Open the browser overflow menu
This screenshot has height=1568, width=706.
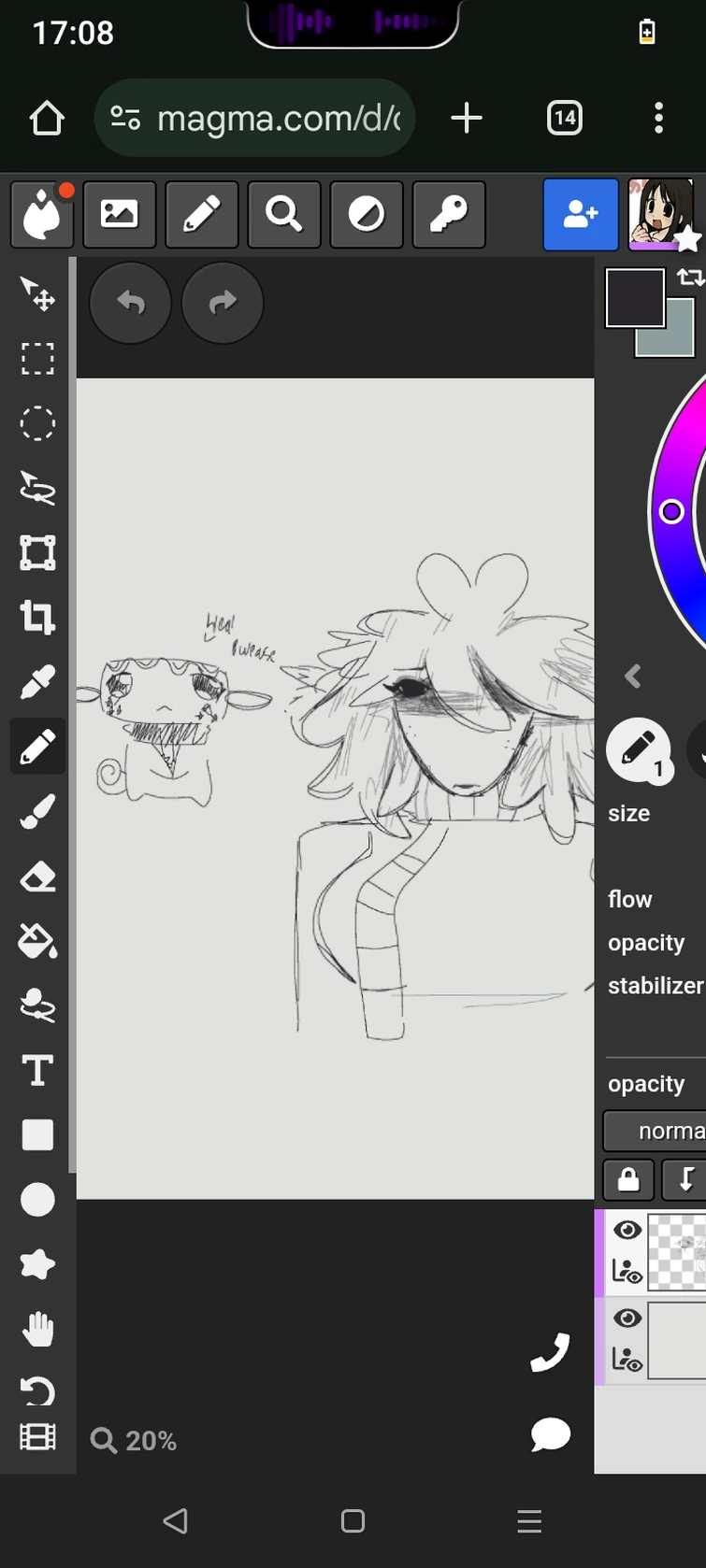point(658,119)
